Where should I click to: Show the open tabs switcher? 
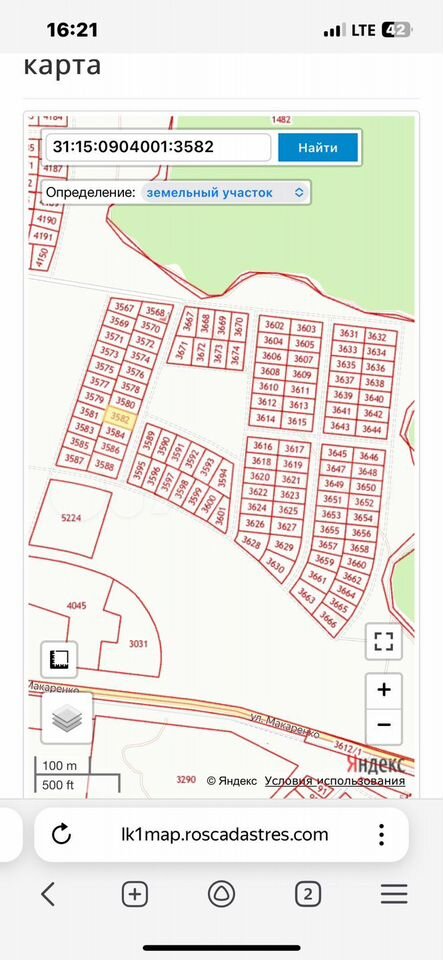[308, 894]
